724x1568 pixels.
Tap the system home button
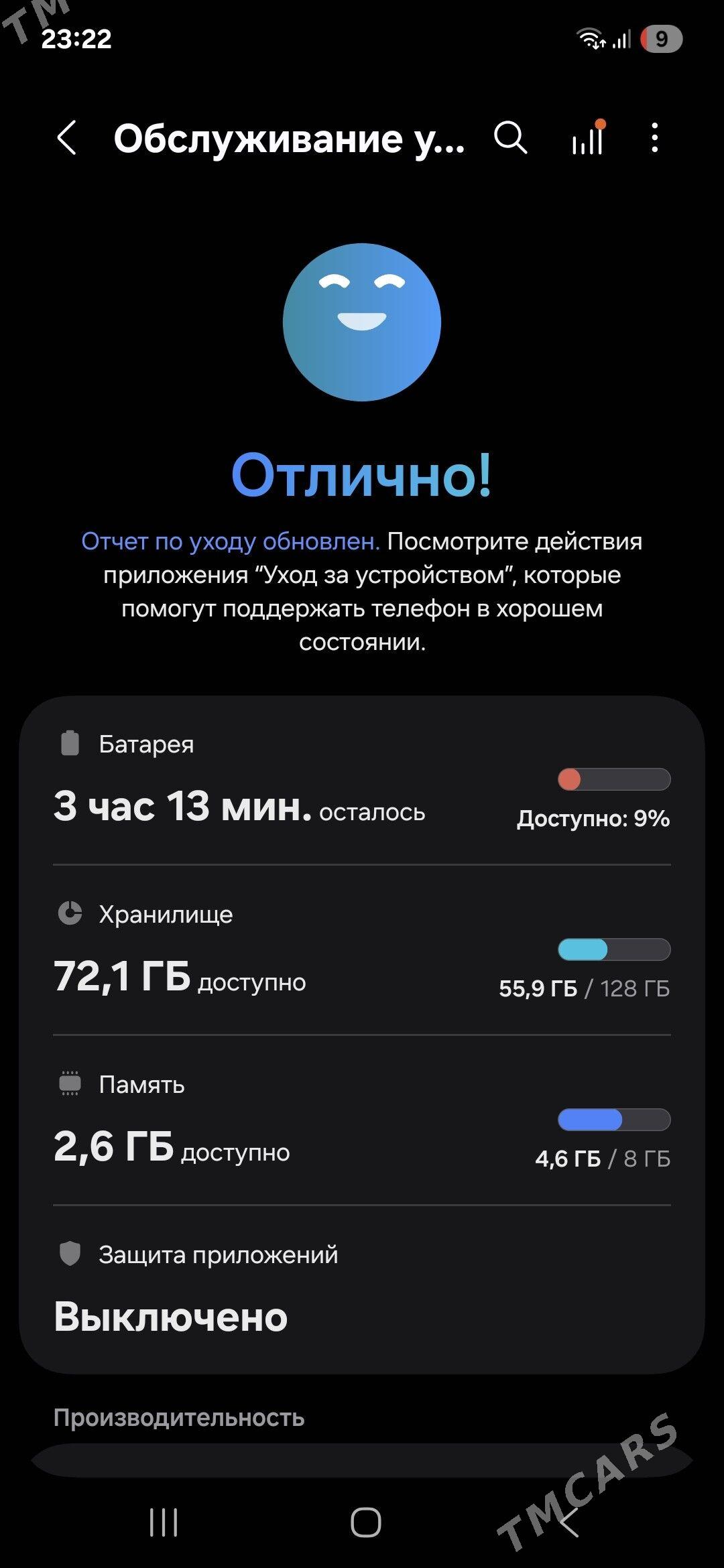point(365,1522)
